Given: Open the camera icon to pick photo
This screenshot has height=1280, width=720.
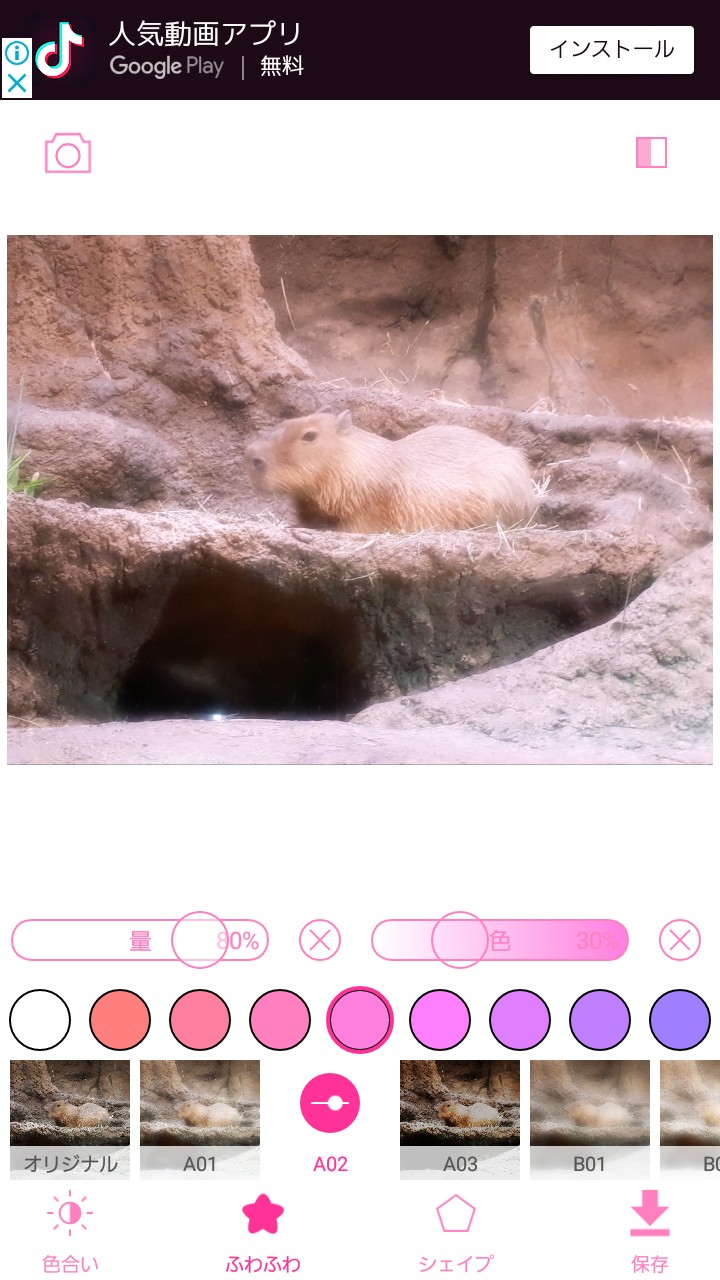Looking at the screenshot, I should click(68, 154).
